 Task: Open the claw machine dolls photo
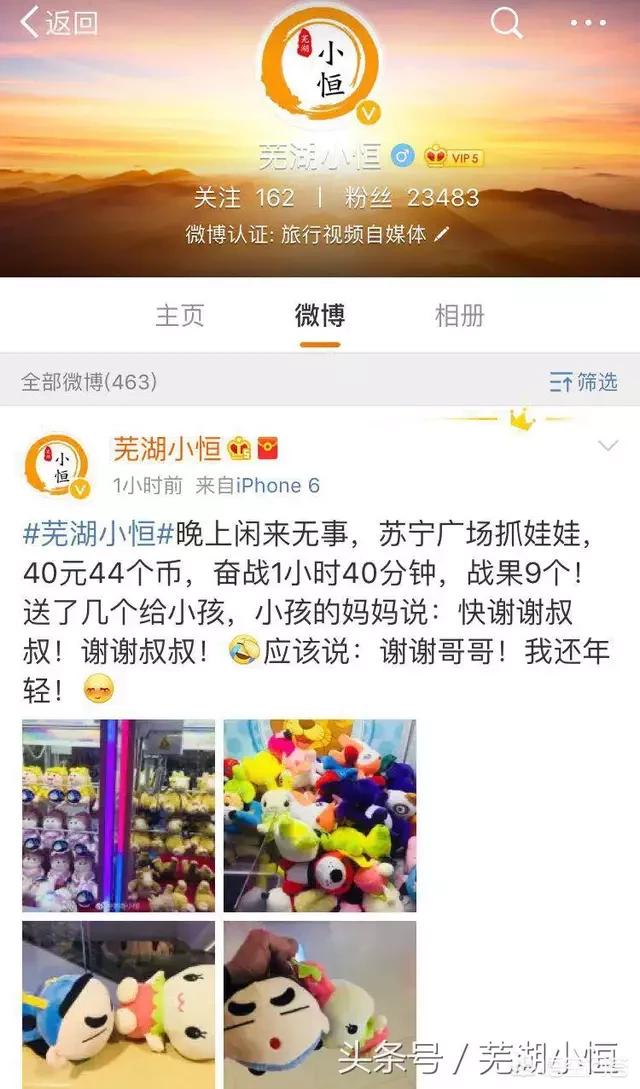click(118, 815)
